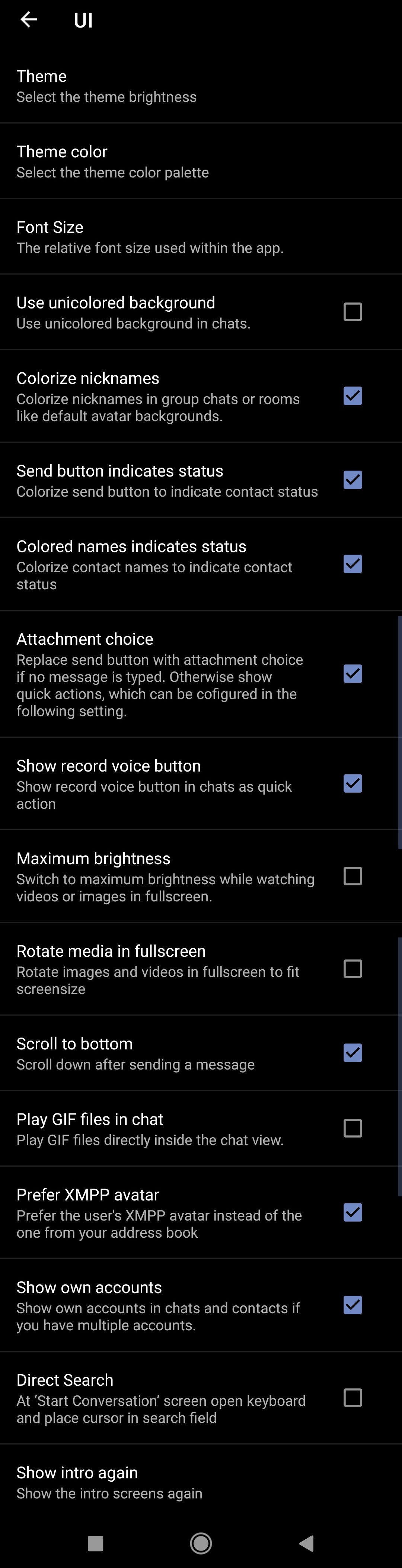Uncheck the Attachment choice option
402x1568 pixels.
coord(352,673)
